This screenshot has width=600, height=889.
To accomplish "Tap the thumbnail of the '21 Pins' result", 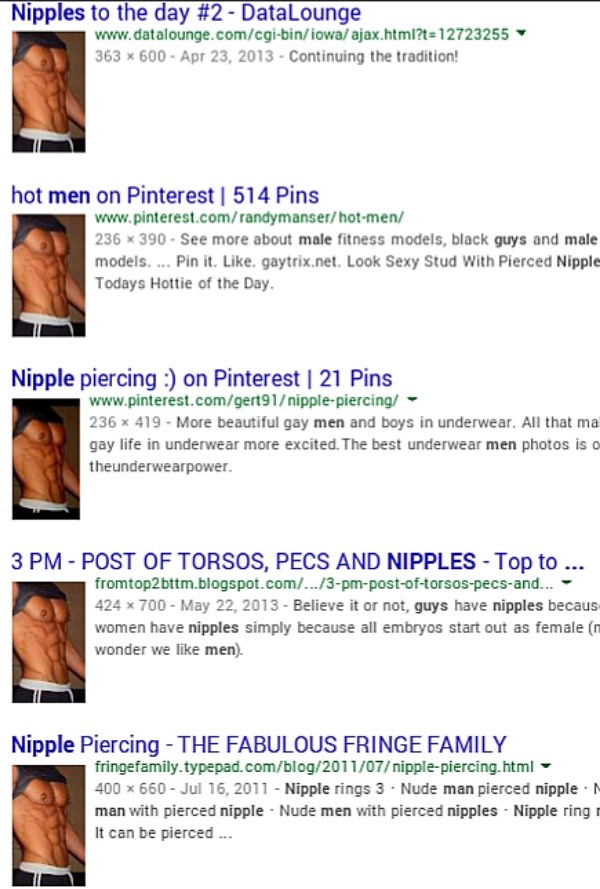I will pos(45,458).
